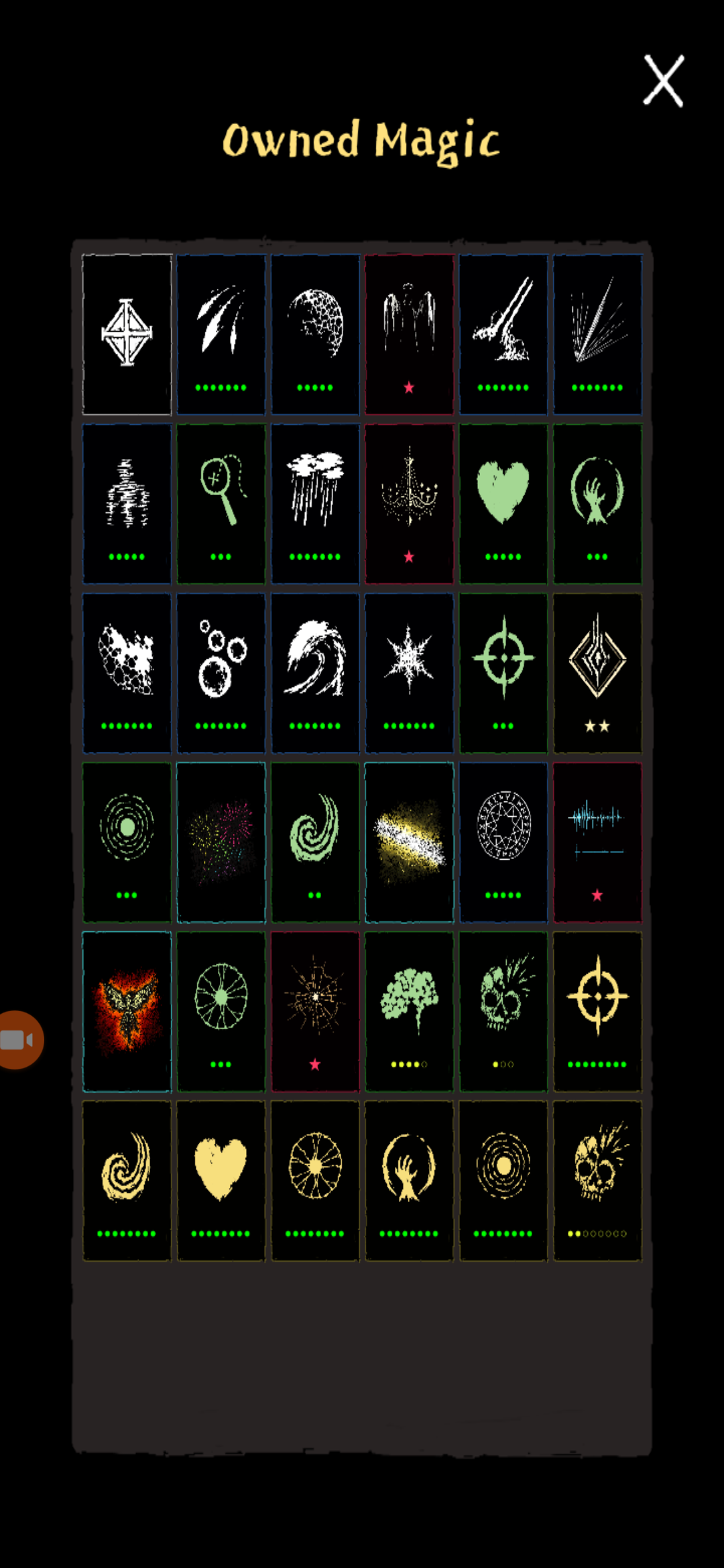
Task: Choose the green heart magic card
Action: pyautogui.click(x=503, y=503)
